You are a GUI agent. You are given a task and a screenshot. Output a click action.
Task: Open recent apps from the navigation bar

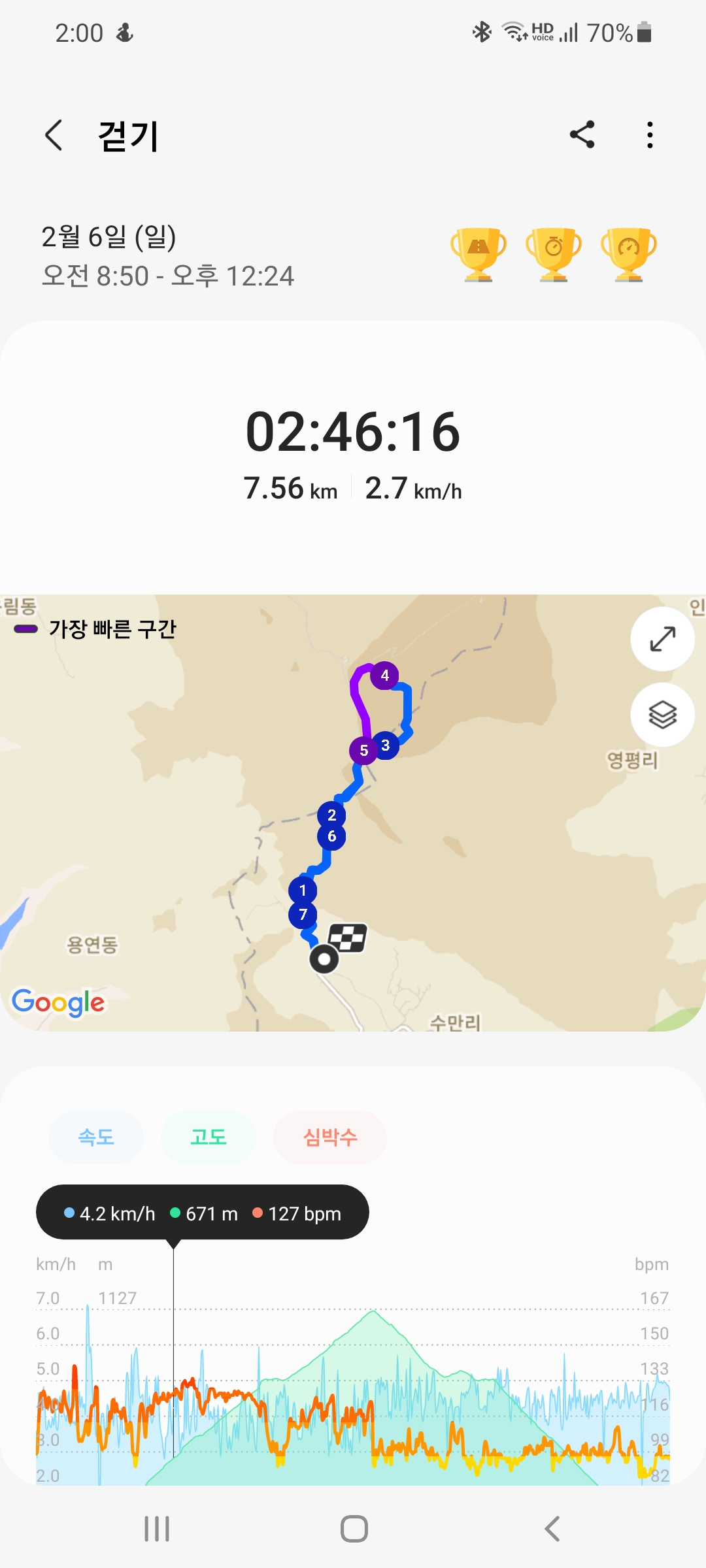tap(157, 1529)
